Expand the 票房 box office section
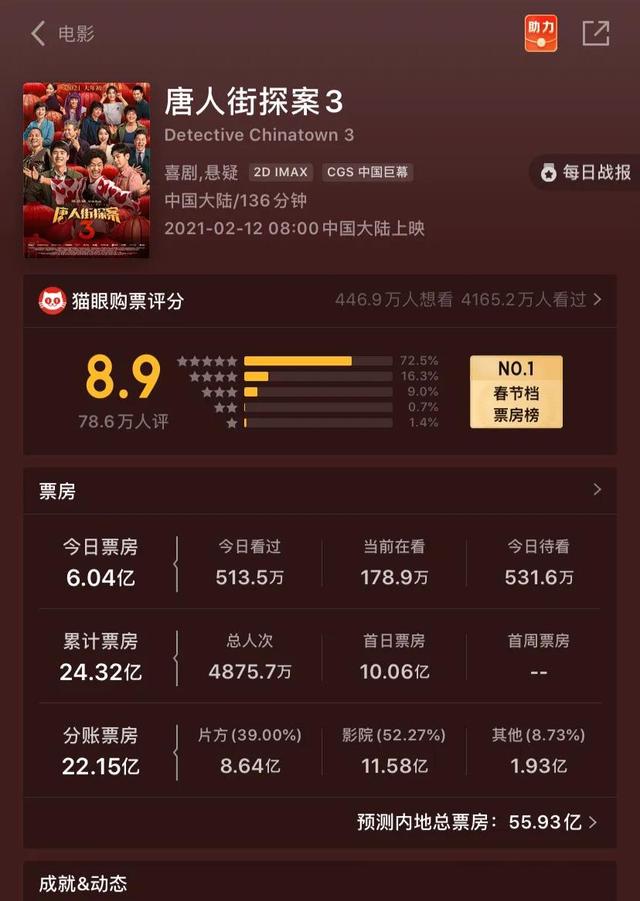Viewport: 640px width, 901px height. tap(597, 490)
